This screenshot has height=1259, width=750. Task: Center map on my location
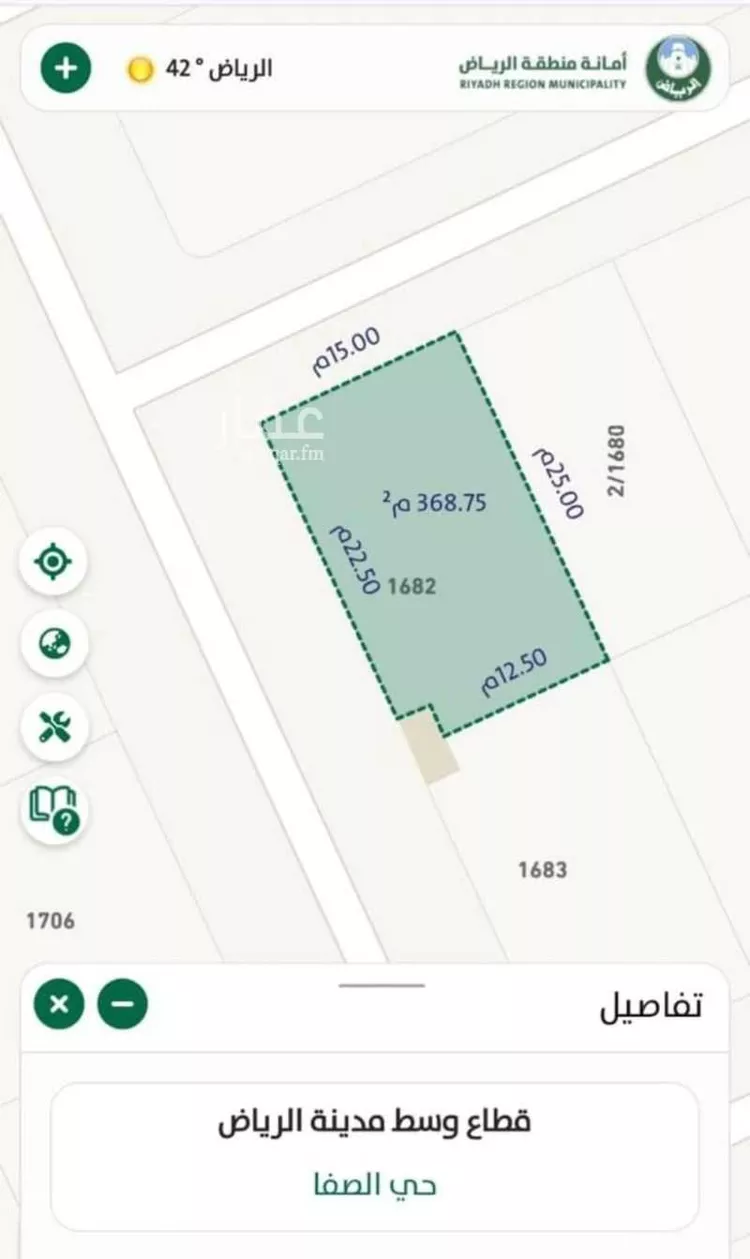(53, 561)
